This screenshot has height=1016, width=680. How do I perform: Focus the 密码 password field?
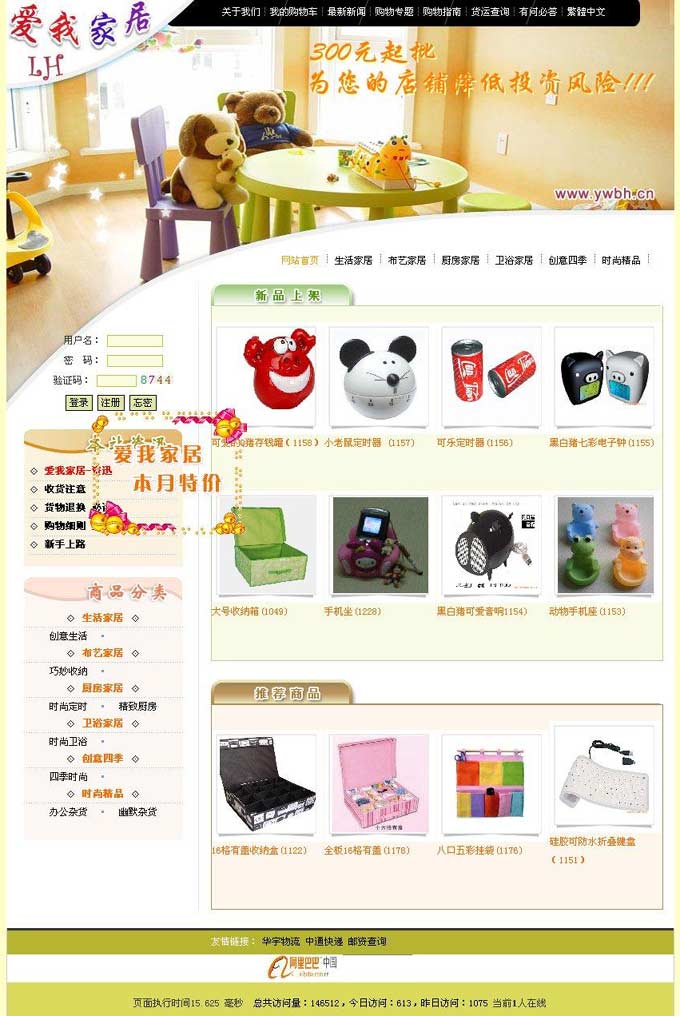(x=135, y=360)
